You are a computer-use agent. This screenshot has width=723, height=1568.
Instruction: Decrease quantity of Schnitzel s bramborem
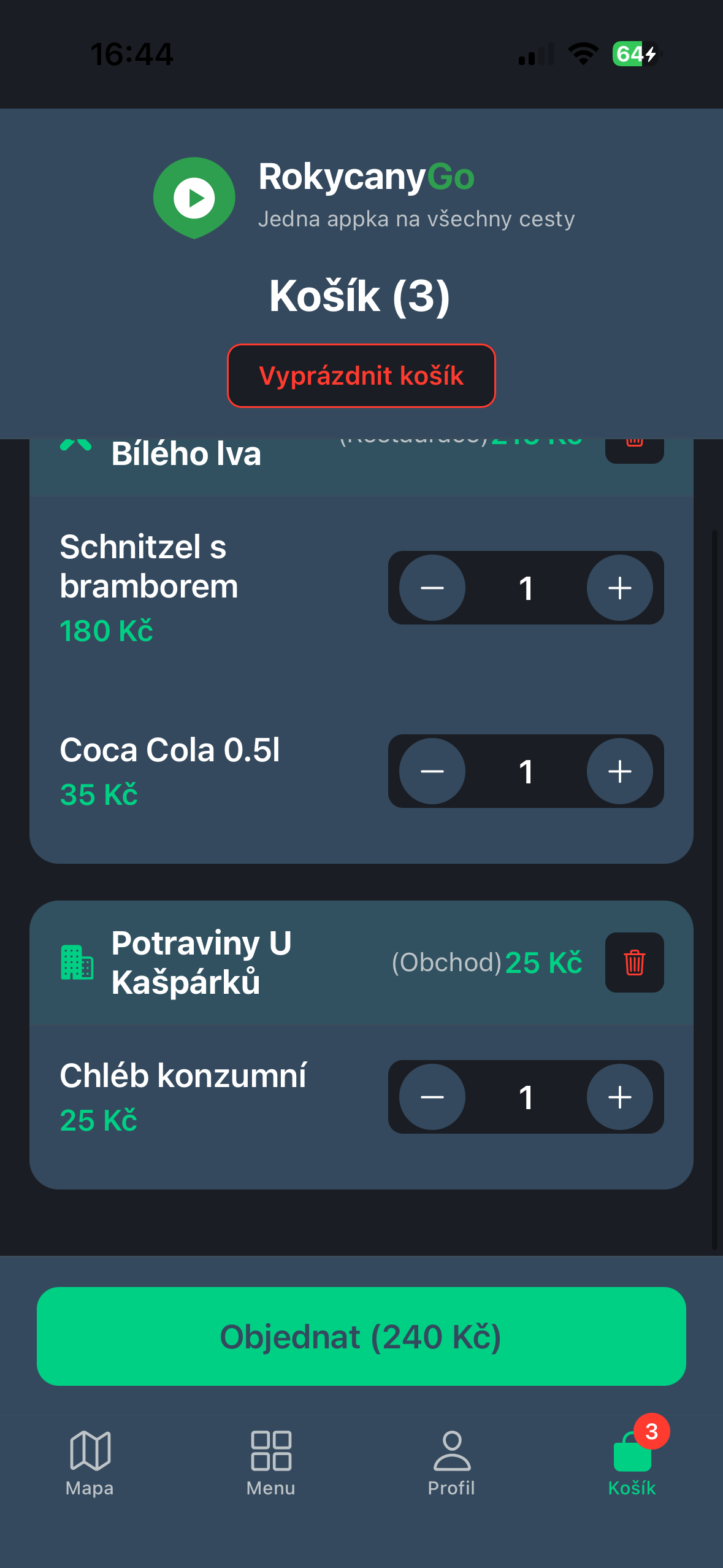click(x=432, y=588)
